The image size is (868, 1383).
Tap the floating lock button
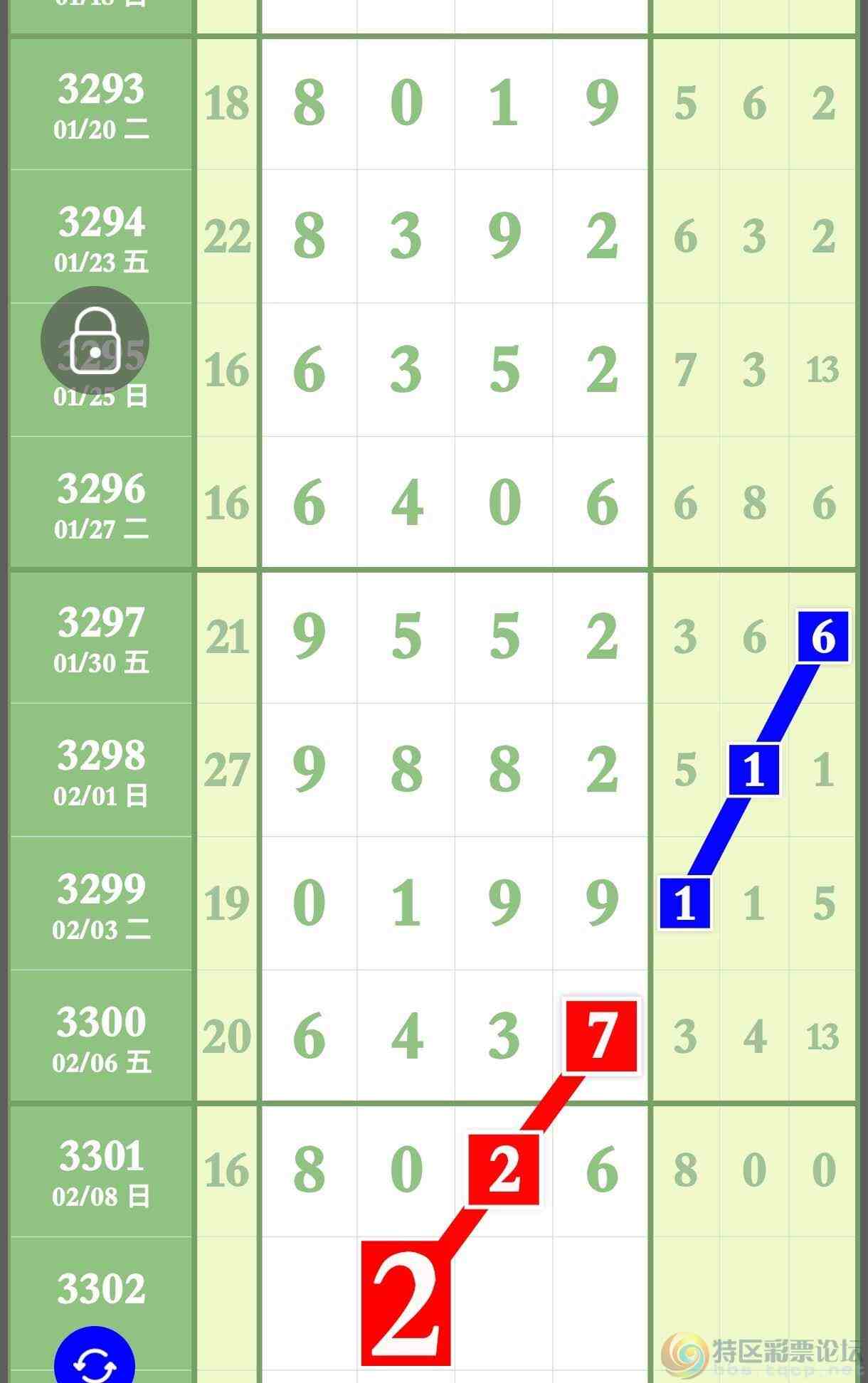95,341
